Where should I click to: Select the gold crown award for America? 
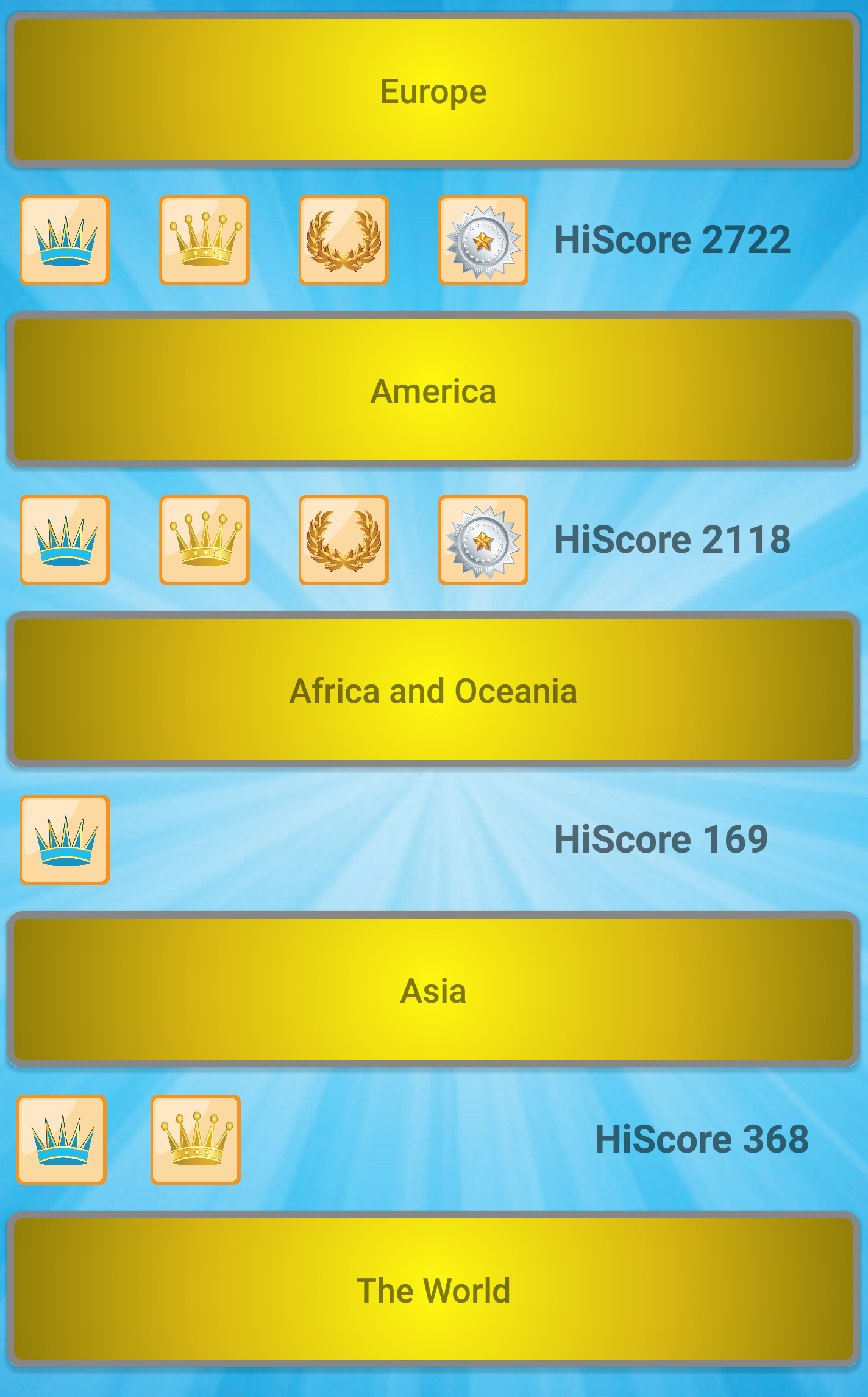(x=204, y=539)
